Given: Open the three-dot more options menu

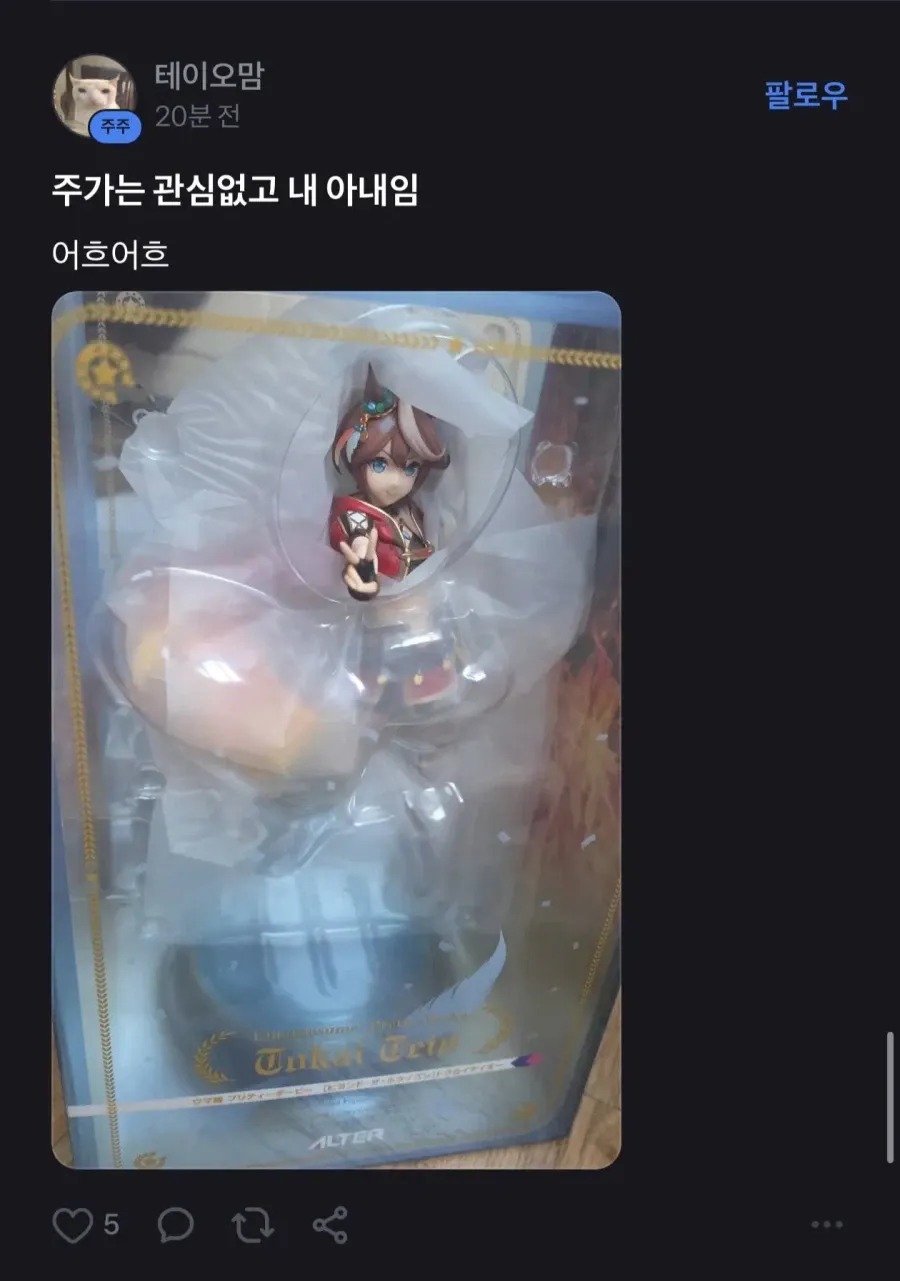Looking at the screenshot, I should [827, 1225].
